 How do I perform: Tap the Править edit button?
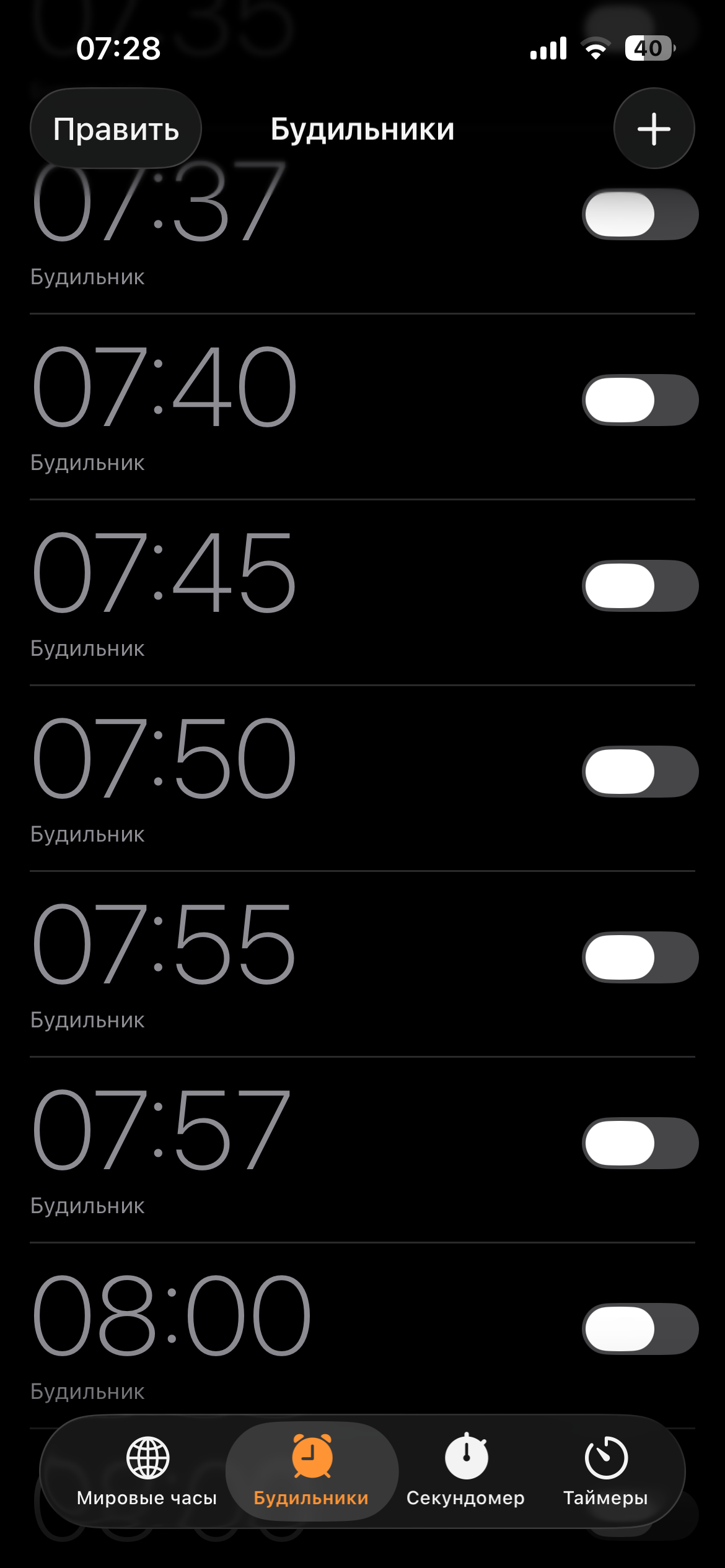click(x=116, y=129)
